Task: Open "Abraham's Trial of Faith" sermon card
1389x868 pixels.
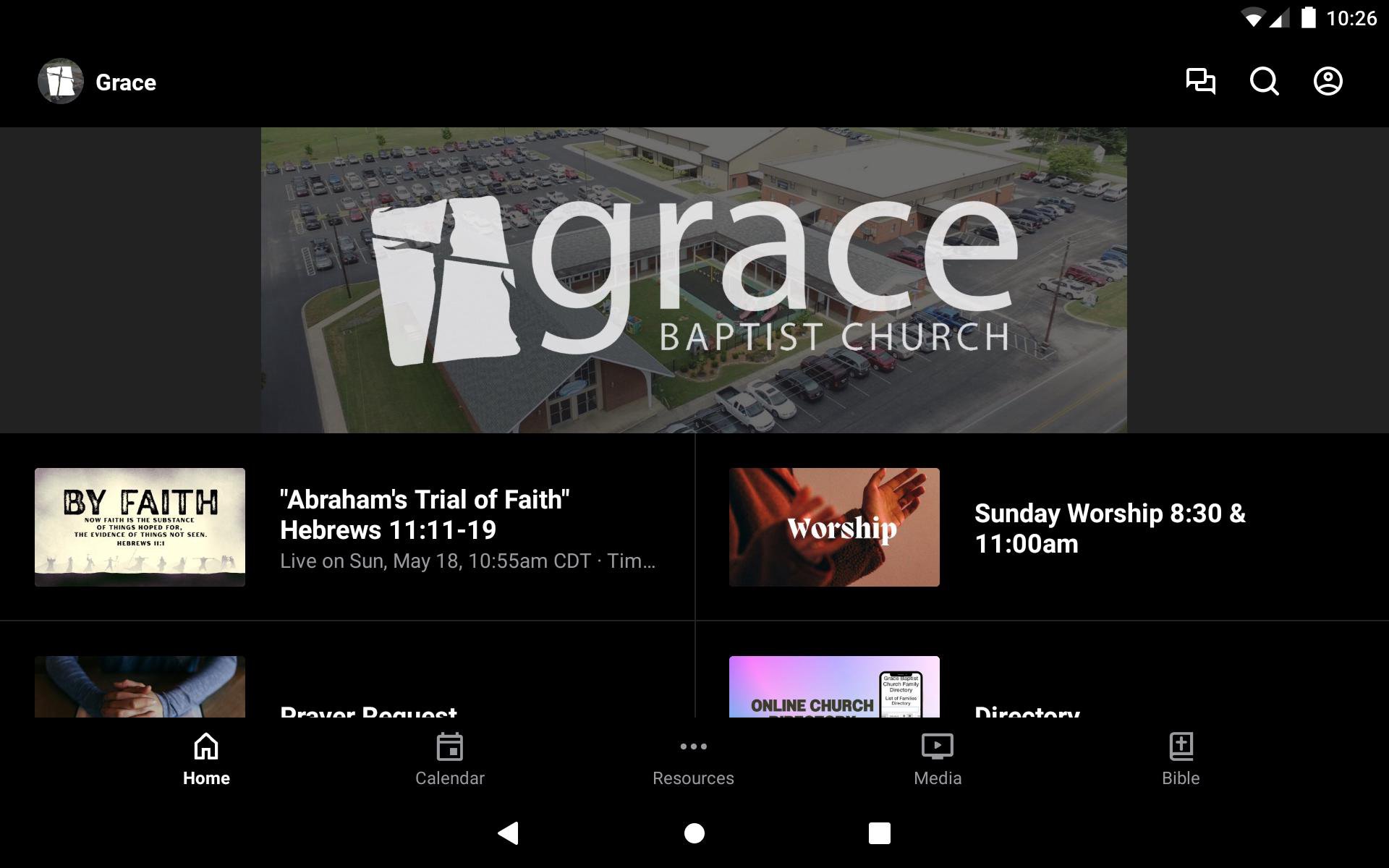Action: [x=347, y=527]
